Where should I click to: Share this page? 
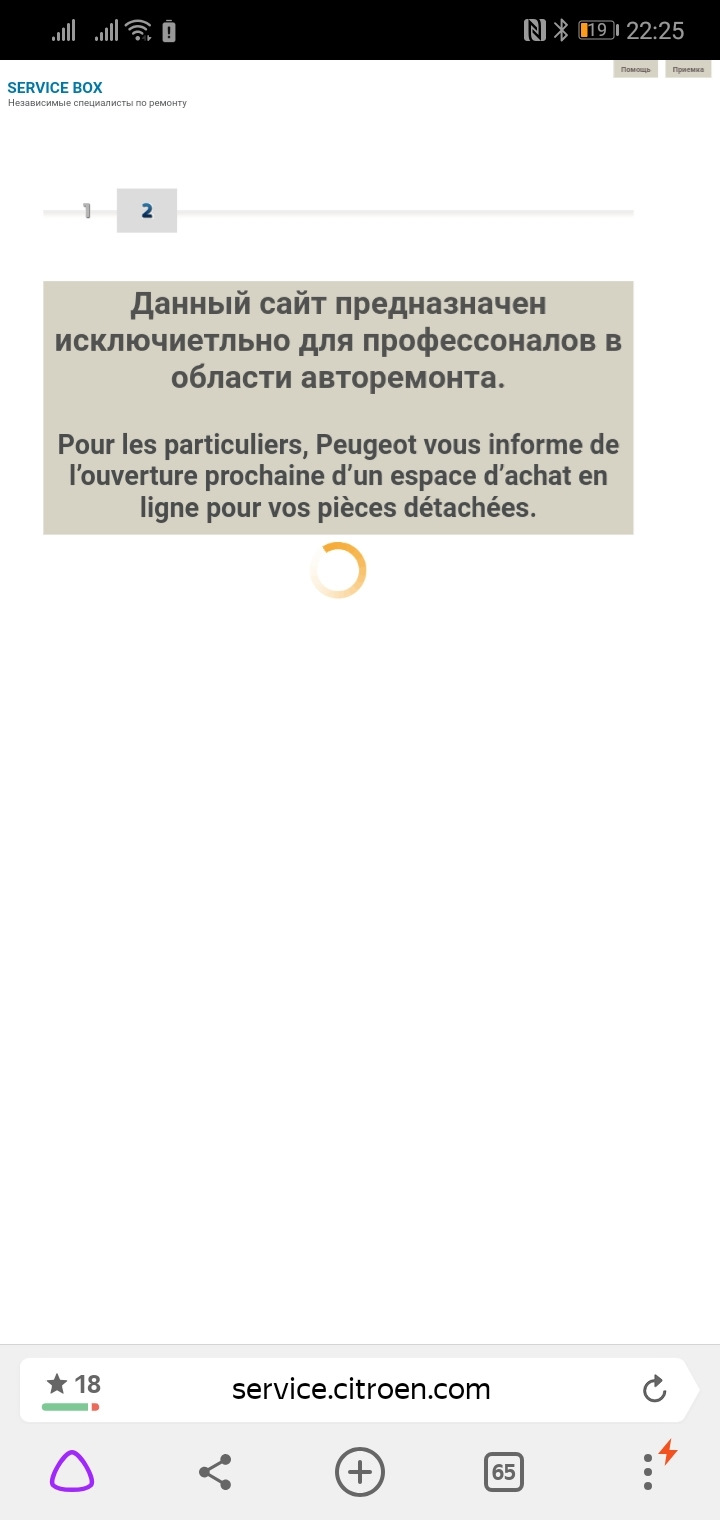(215, 1472)
